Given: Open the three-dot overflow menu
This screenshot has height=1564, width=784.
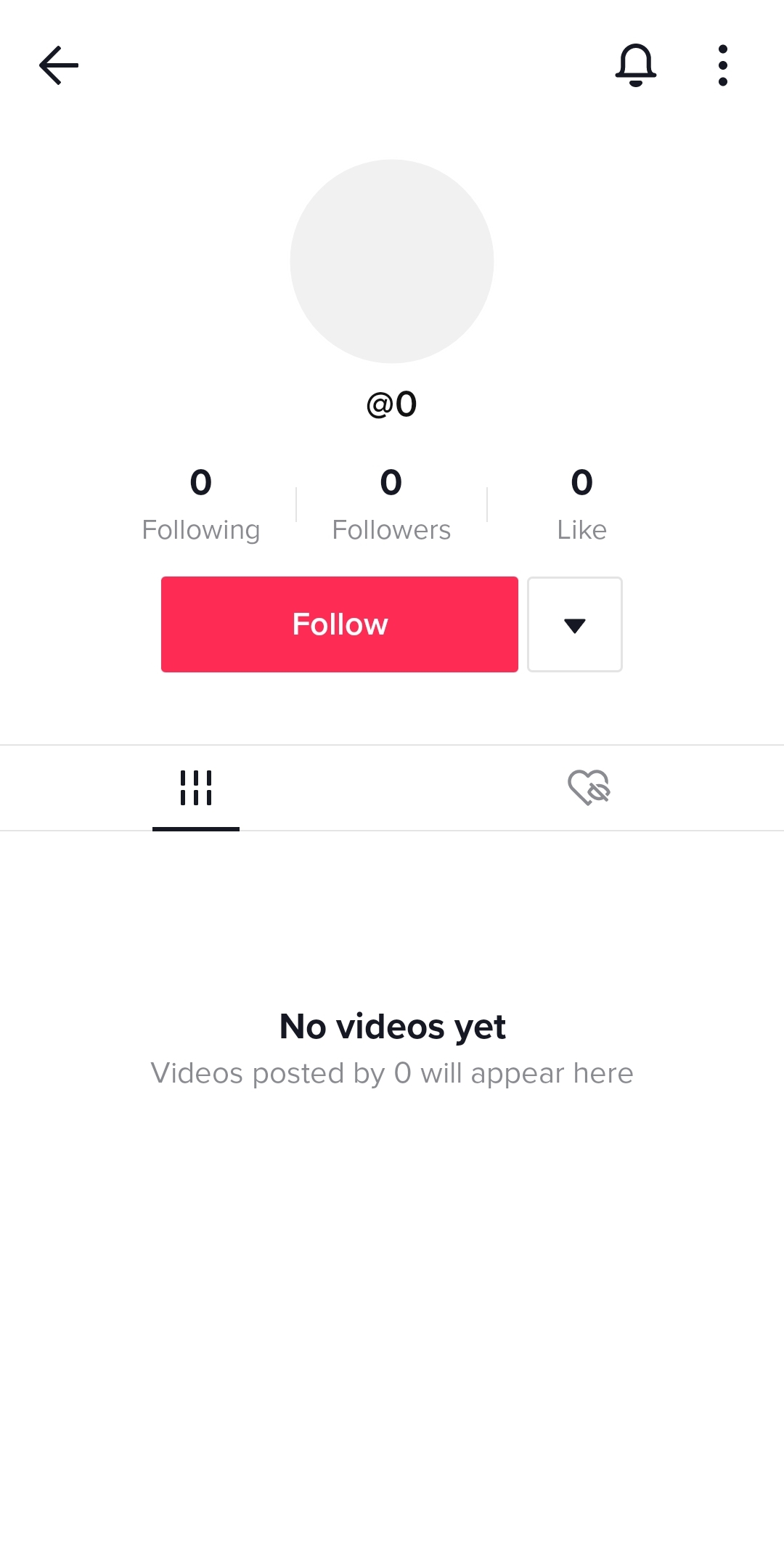Looking at the screenshot, I should coord(722,65).
